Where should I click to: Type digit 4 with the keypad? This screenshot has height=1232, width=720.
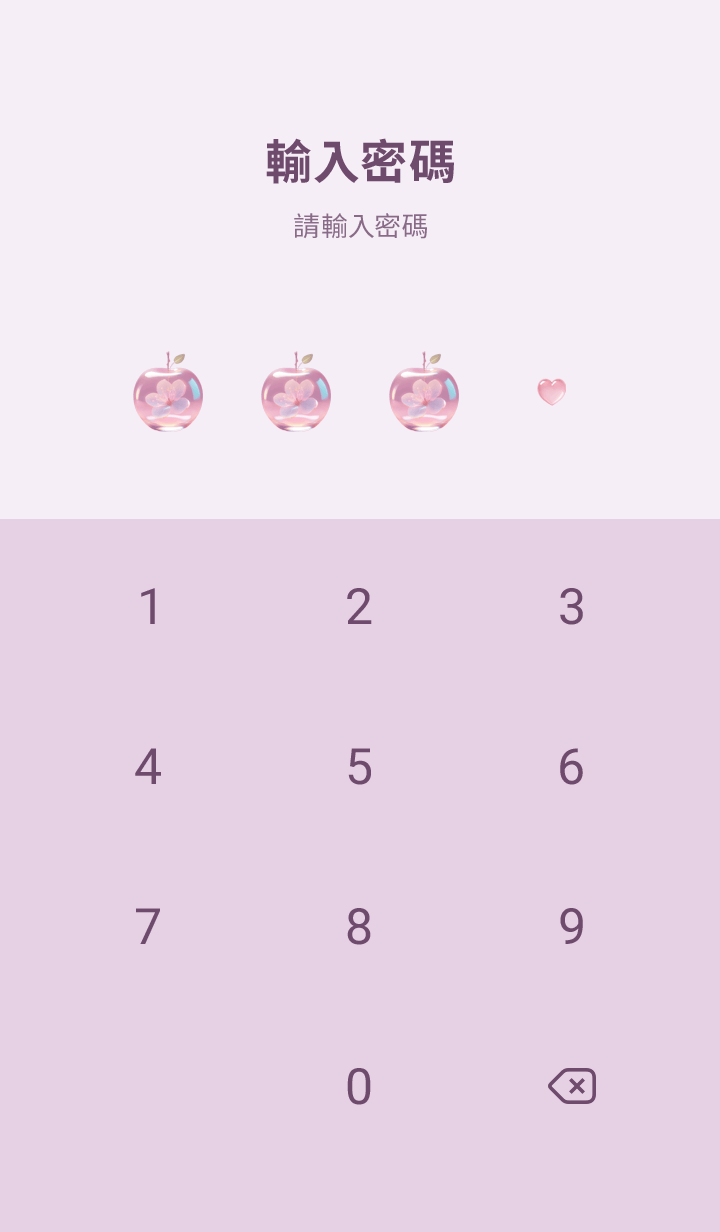[x=148, y=767]
